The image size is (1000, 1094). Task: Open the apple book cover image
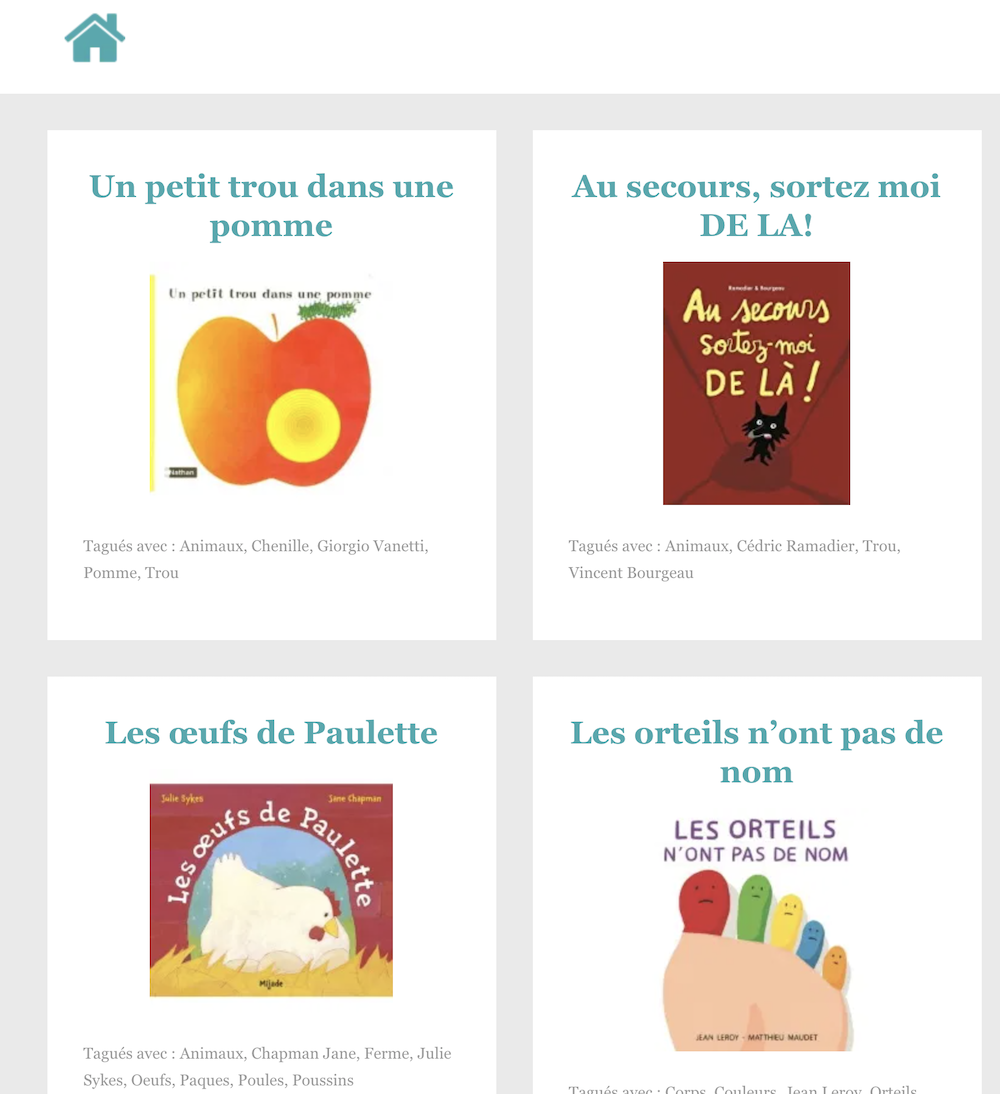(x=271, y=382)
